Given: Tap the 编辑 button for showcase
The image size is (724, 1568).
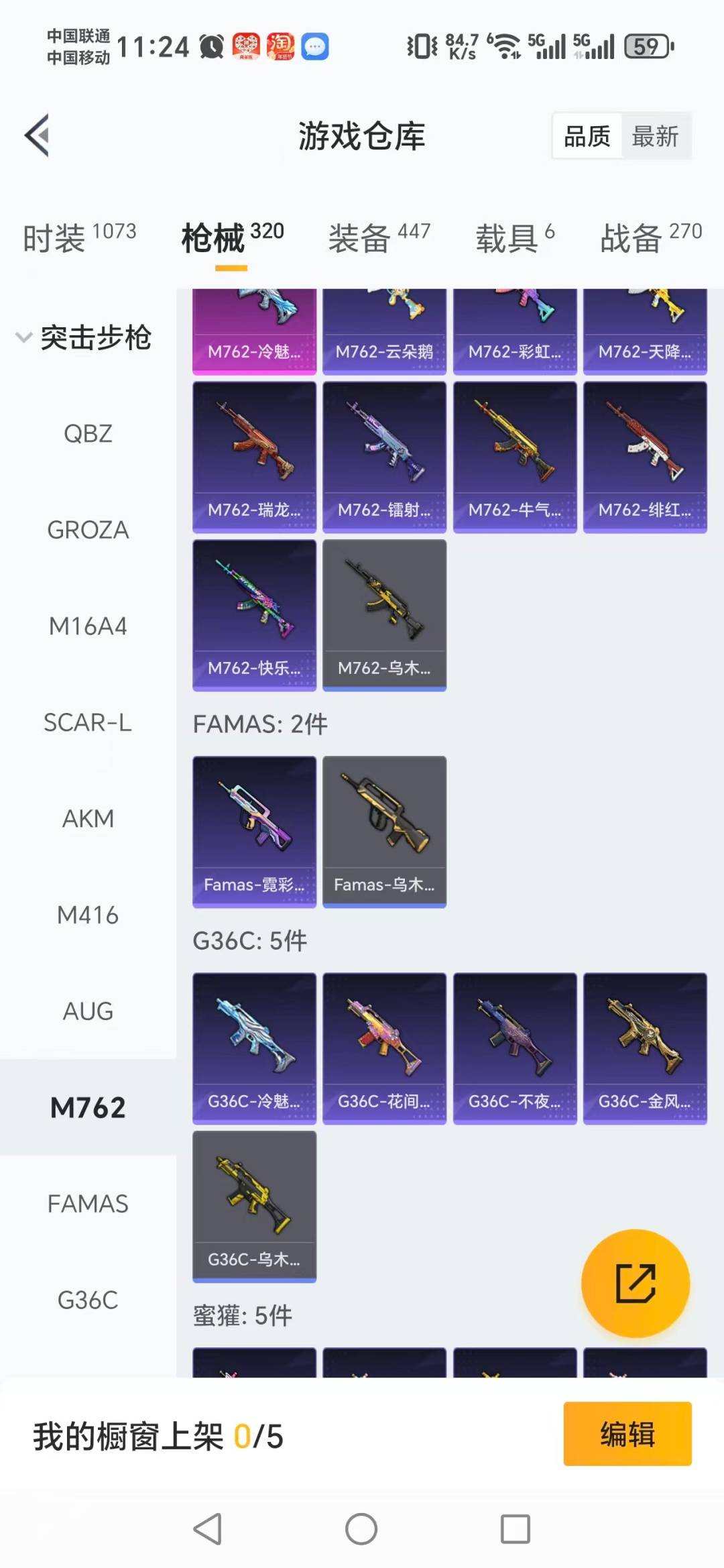Looking at the screenshot, I should (x=627, y=1433).
